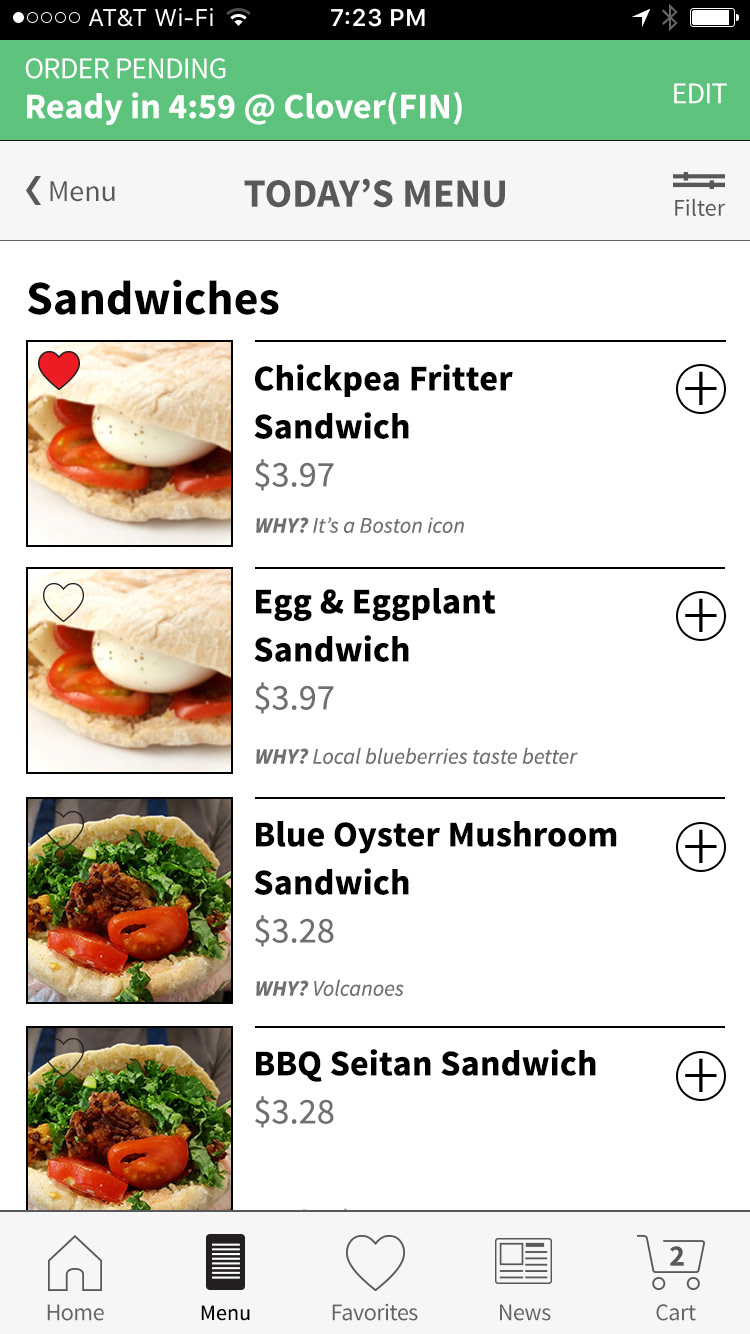Add Egg & Eggplant Sandwich to cart
The height and width of the screenshot is (1334, 750).
(x=700, y=616)
